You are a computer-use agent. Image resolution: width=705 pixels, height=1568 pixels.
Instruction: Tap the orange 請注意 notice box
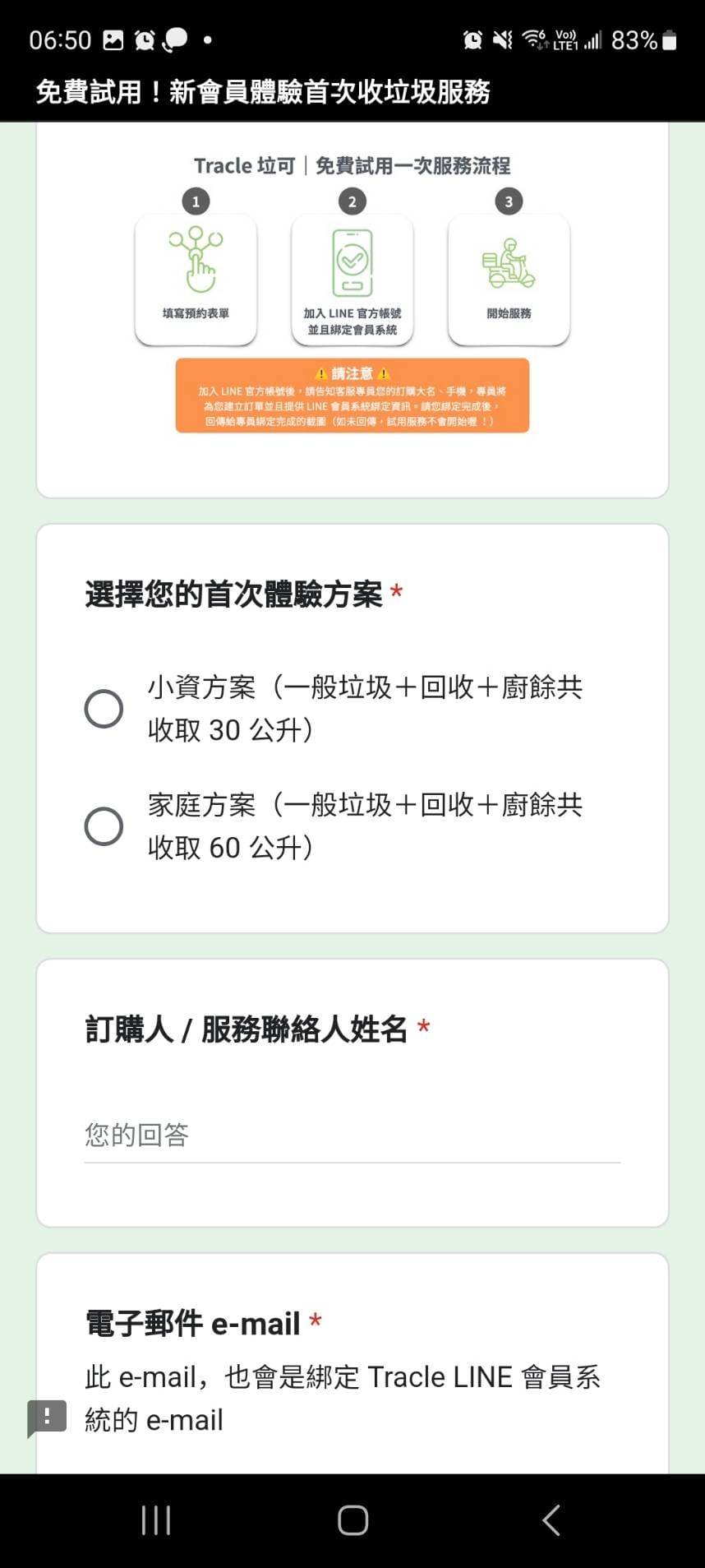pos(352,396)
